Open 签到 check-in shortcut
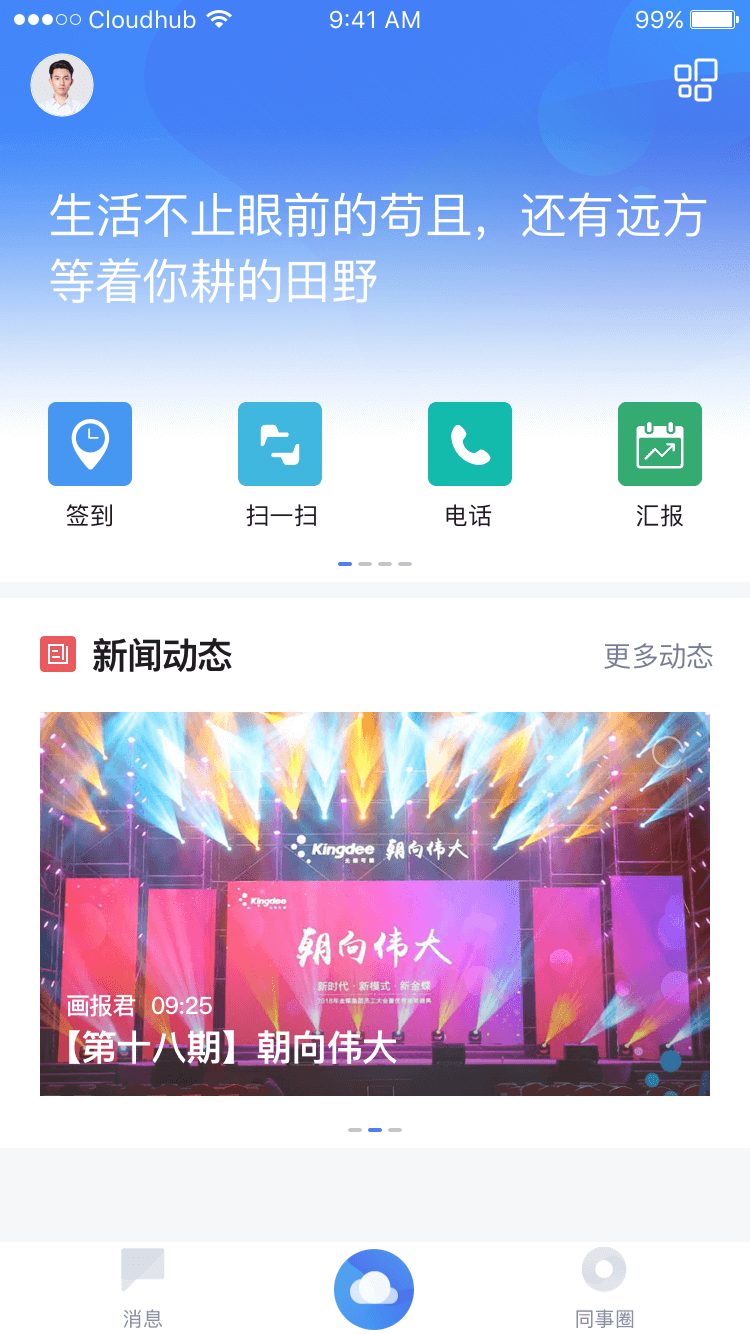Image resolution: width=750 pixels, height=1334 pixels. click(x=90, y=445)
